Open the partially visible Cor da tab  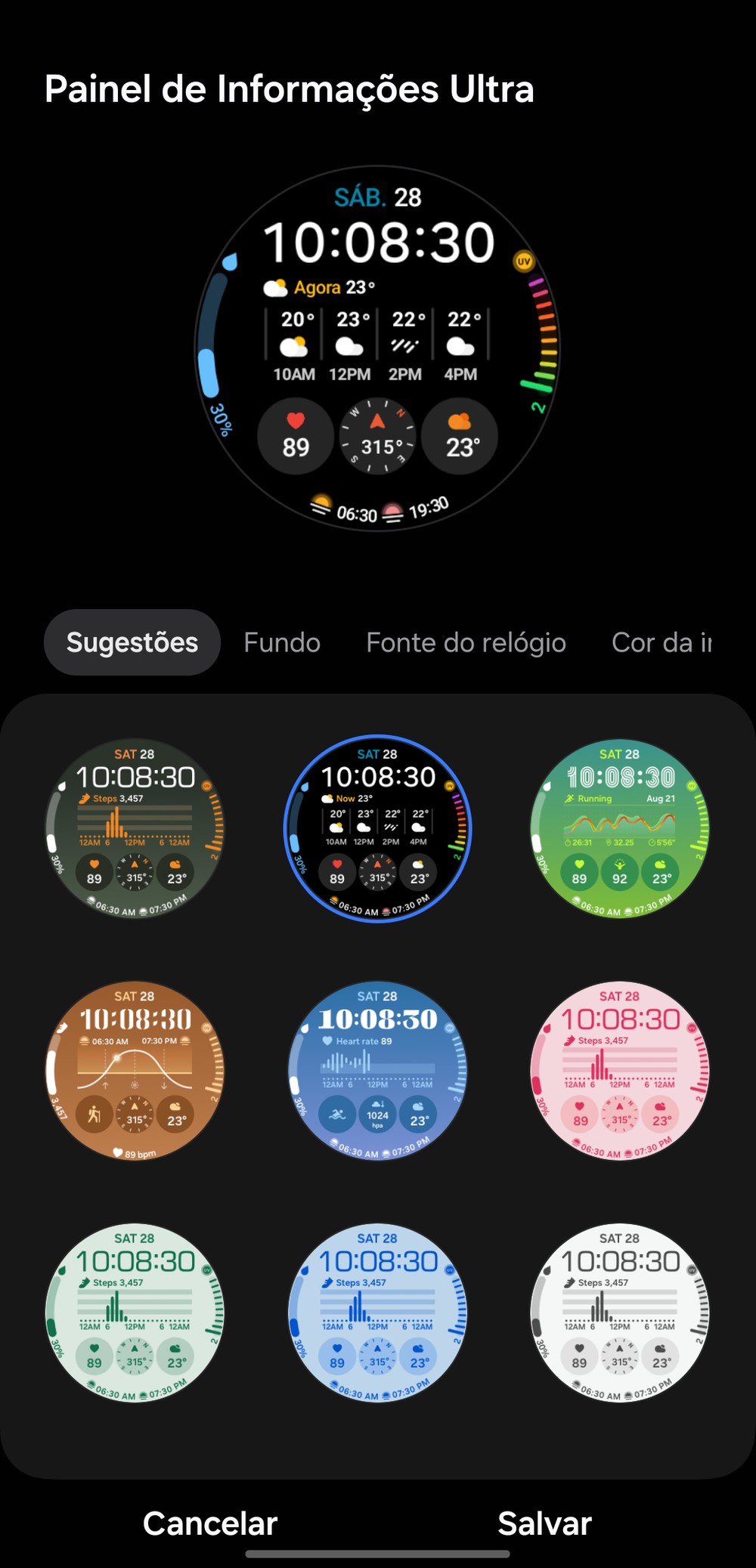661,642
